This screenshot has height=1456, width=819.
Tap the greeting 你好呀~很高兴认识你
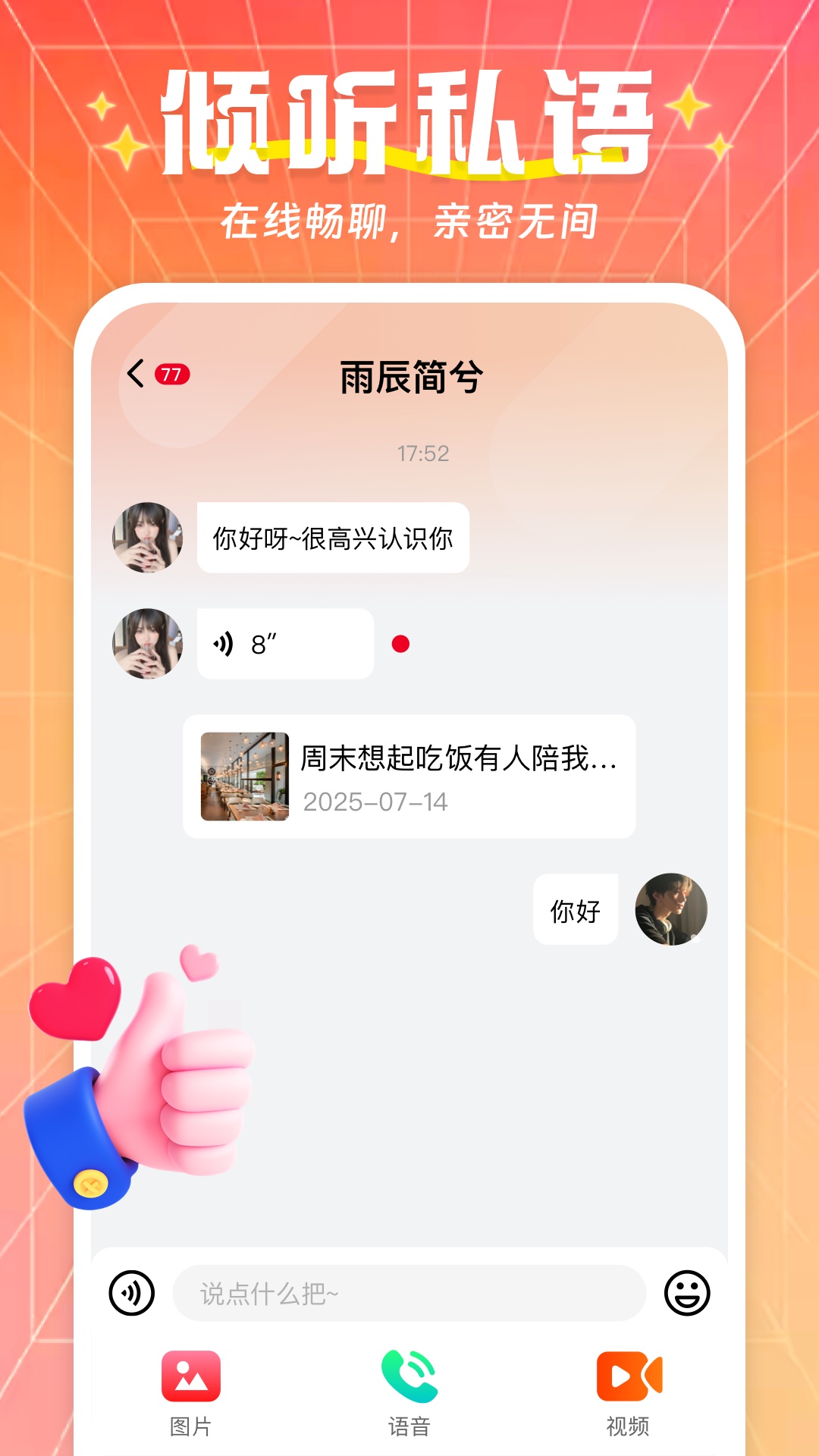click(x=332, y=538)
